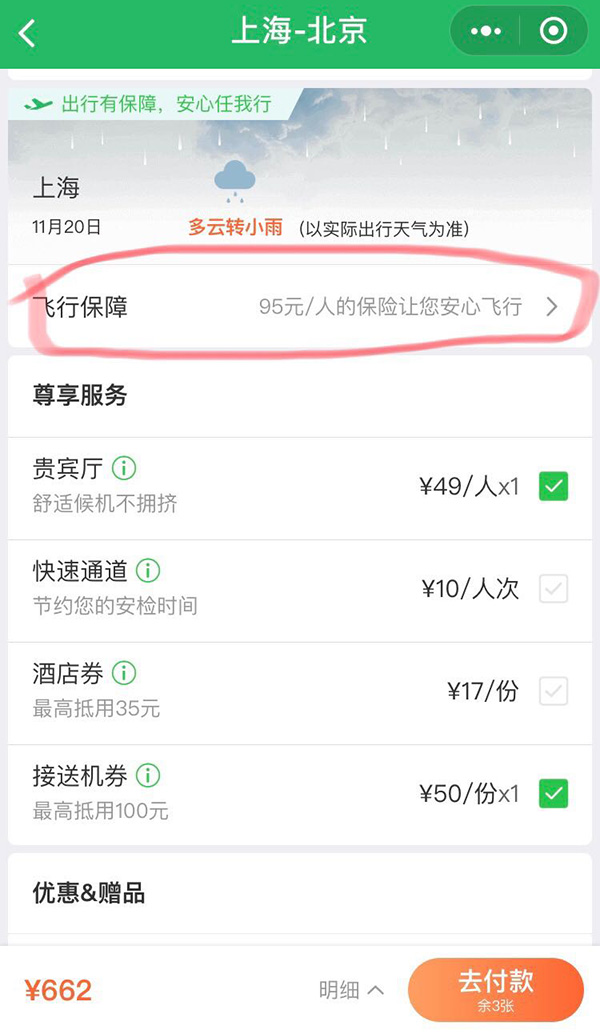Tap the info icon beside 酒店券
Image resolution: width=600 pixels, height=1034 pixels.
tap(124, 673)
